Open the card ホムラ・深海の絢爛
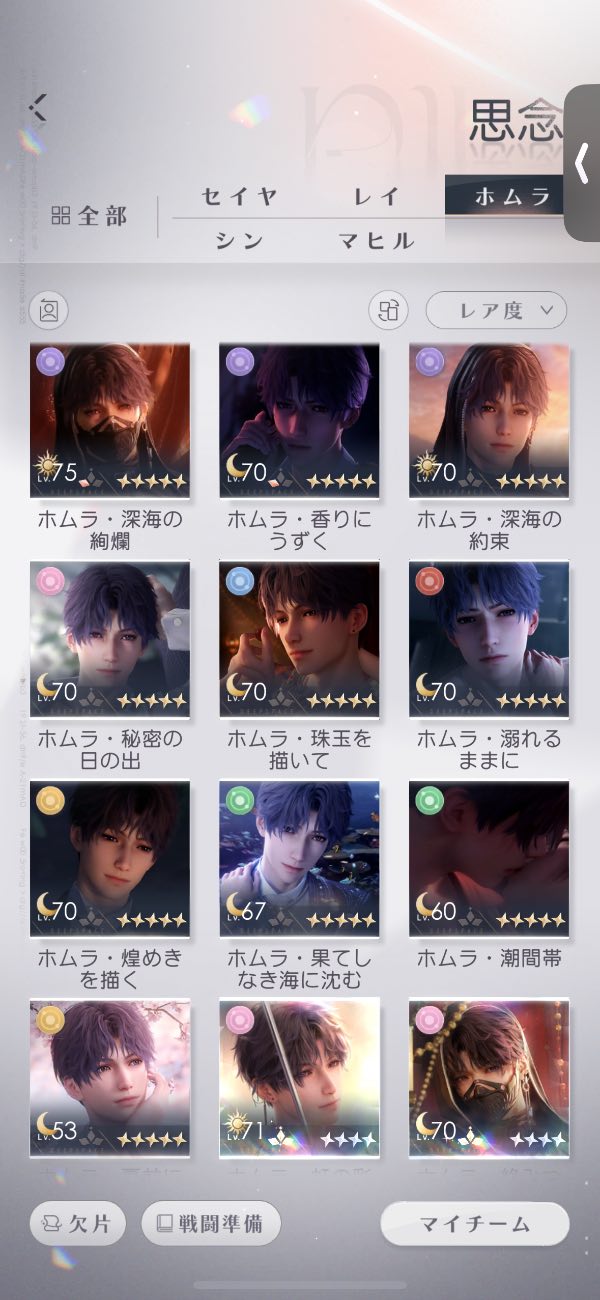The width and height of the screenshot is (600, 1300). click(110, 421)
